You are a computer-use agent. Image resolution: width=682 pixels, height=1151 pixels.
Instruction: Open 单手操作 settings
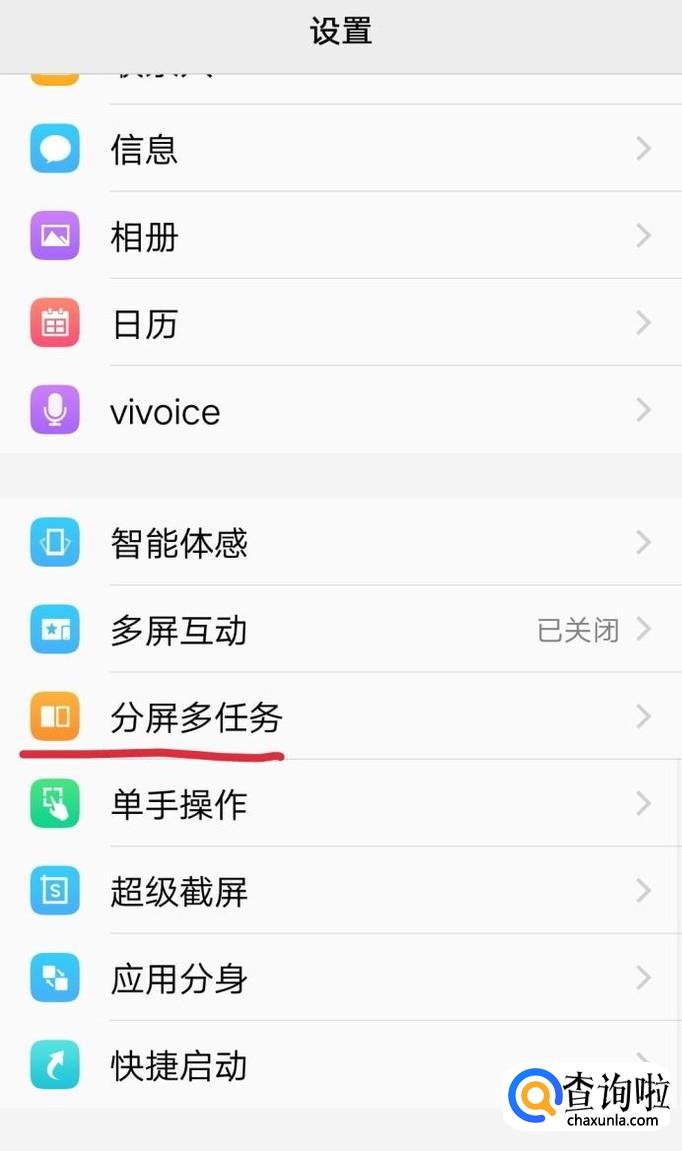340,804
